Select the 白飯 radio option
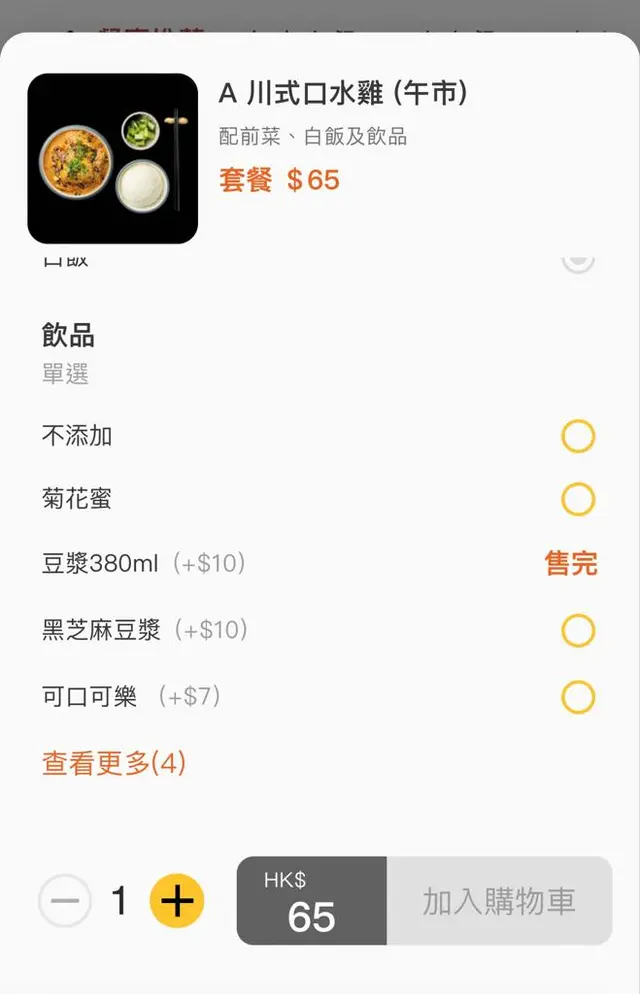The width and height of the screenshot is (640, 994). pyautogui.click(x=578, y=260)
